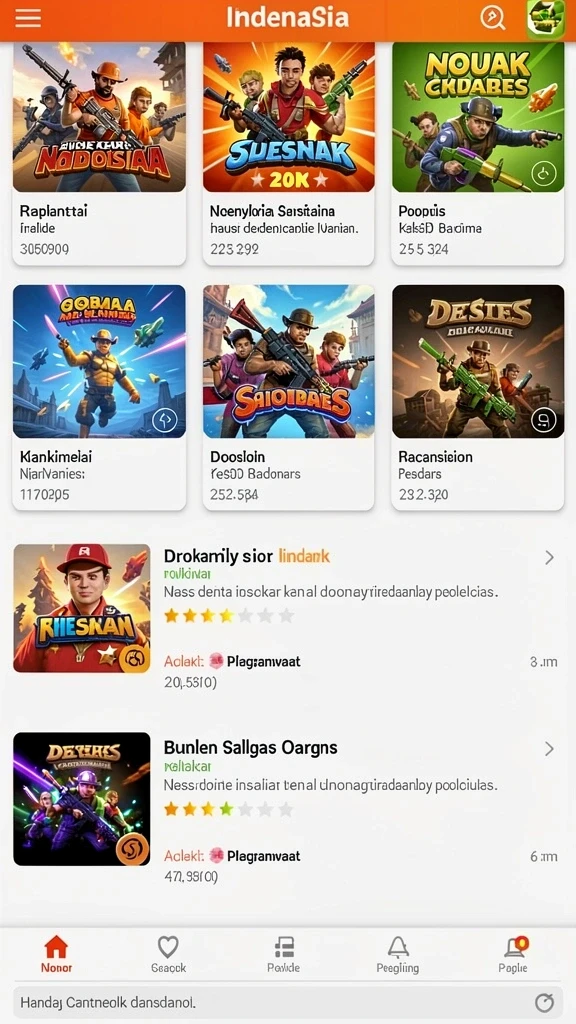The width and height of the screenshot is (576, 1024).
Task: Open the Raplanttai game card
Action: 99,154
